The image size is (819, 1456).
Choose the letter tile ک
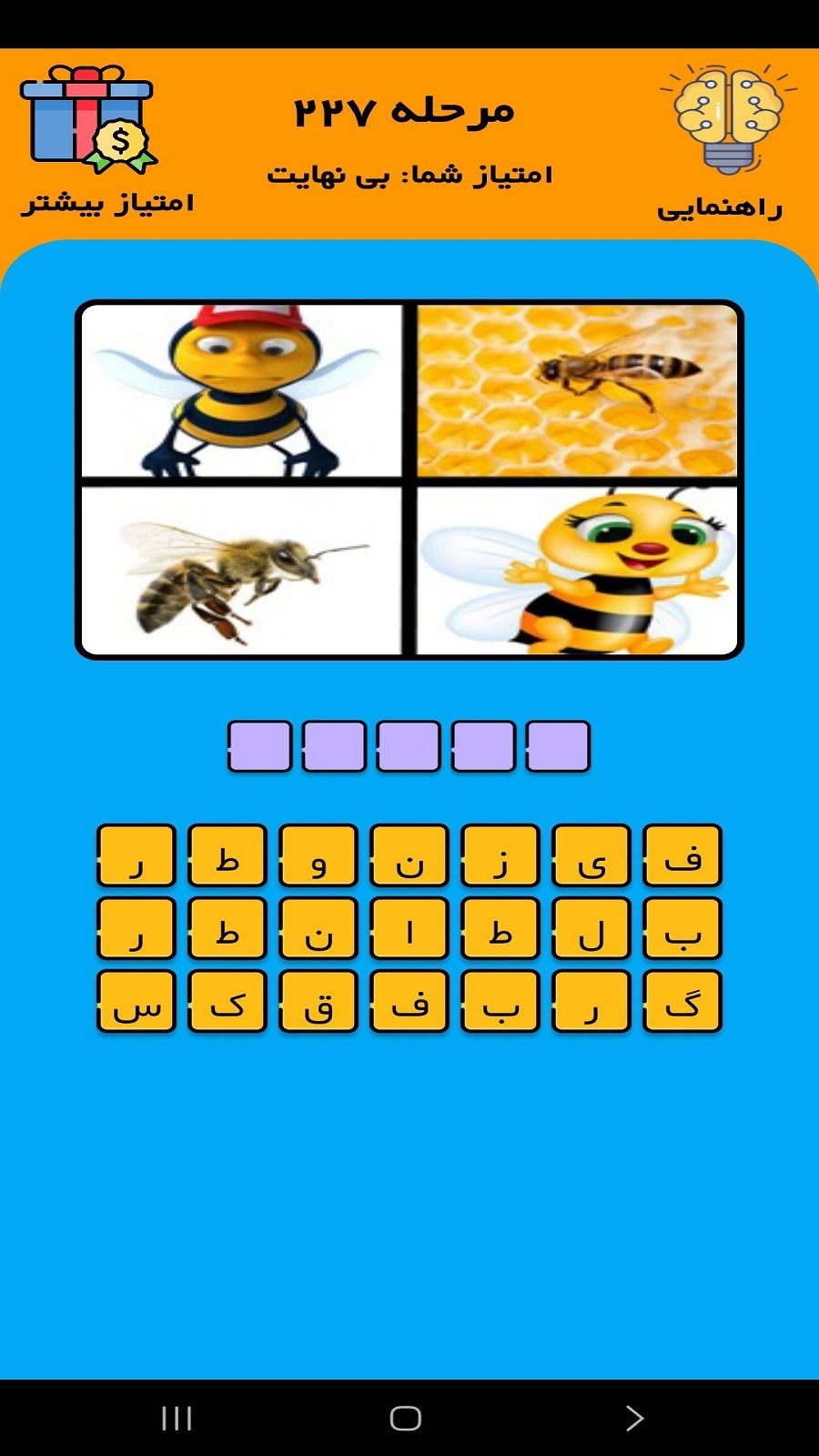pyautogui.click(x=227, y=1001)
